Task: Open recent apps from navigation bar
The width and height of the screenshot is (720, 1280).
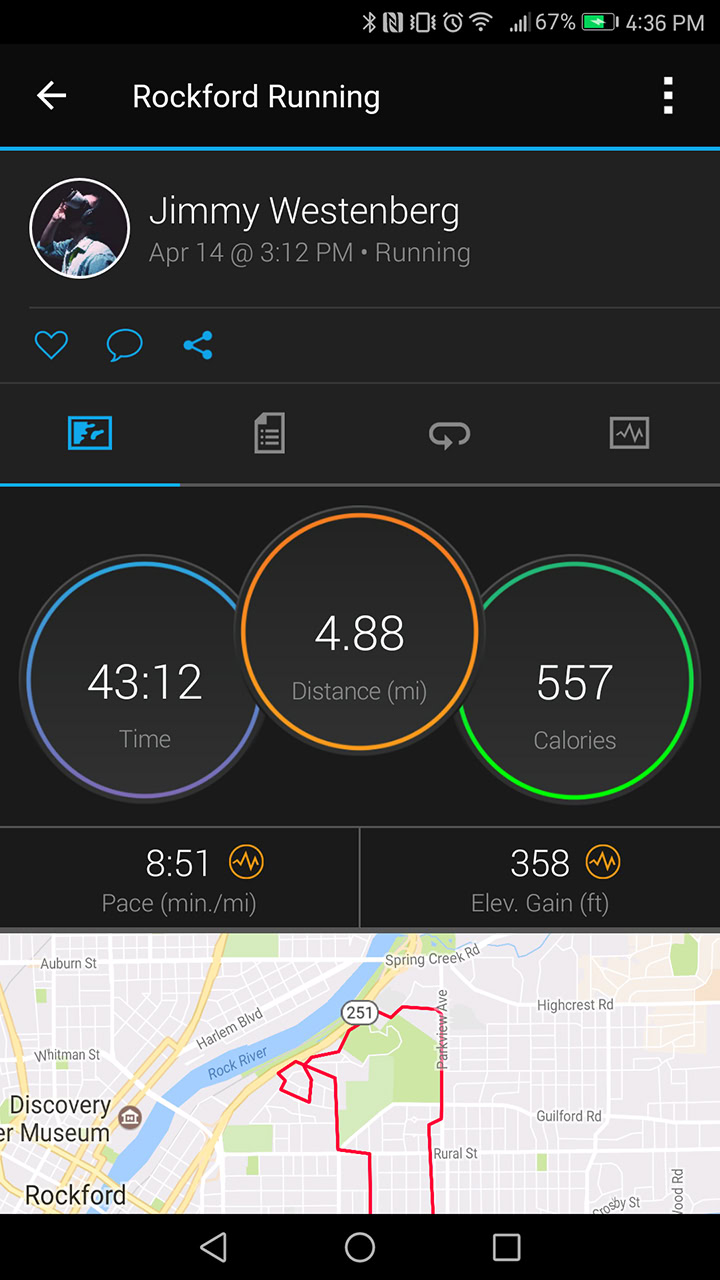Action: click(x=507, y=1247)
